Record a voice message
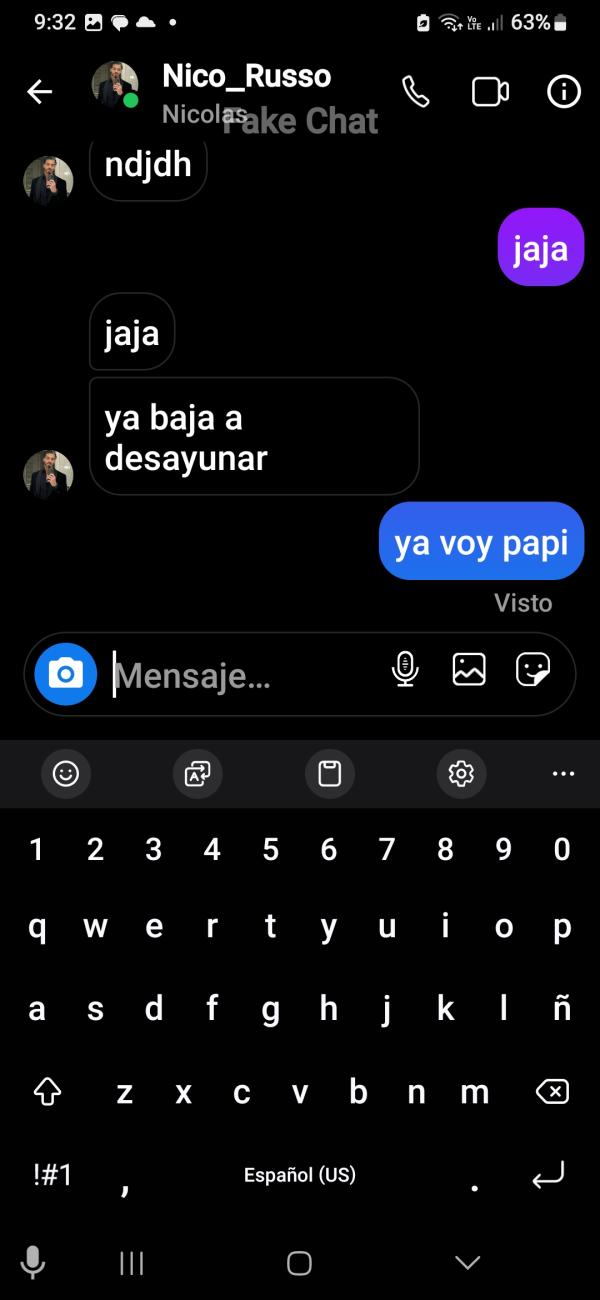Image resolution: width=600 pixels, height=1300 pixels. [405, 669]
